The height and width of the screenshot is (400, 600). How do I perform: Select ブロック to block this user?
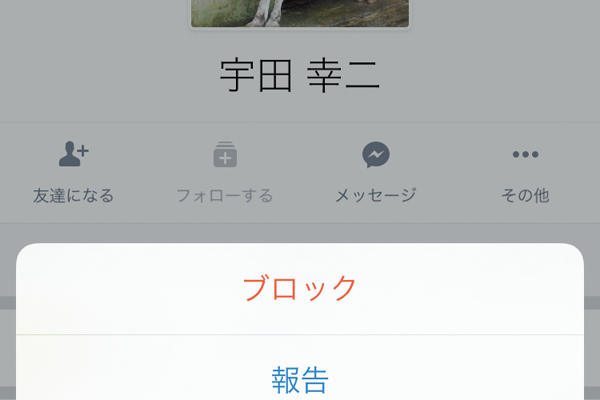point(300,289)
